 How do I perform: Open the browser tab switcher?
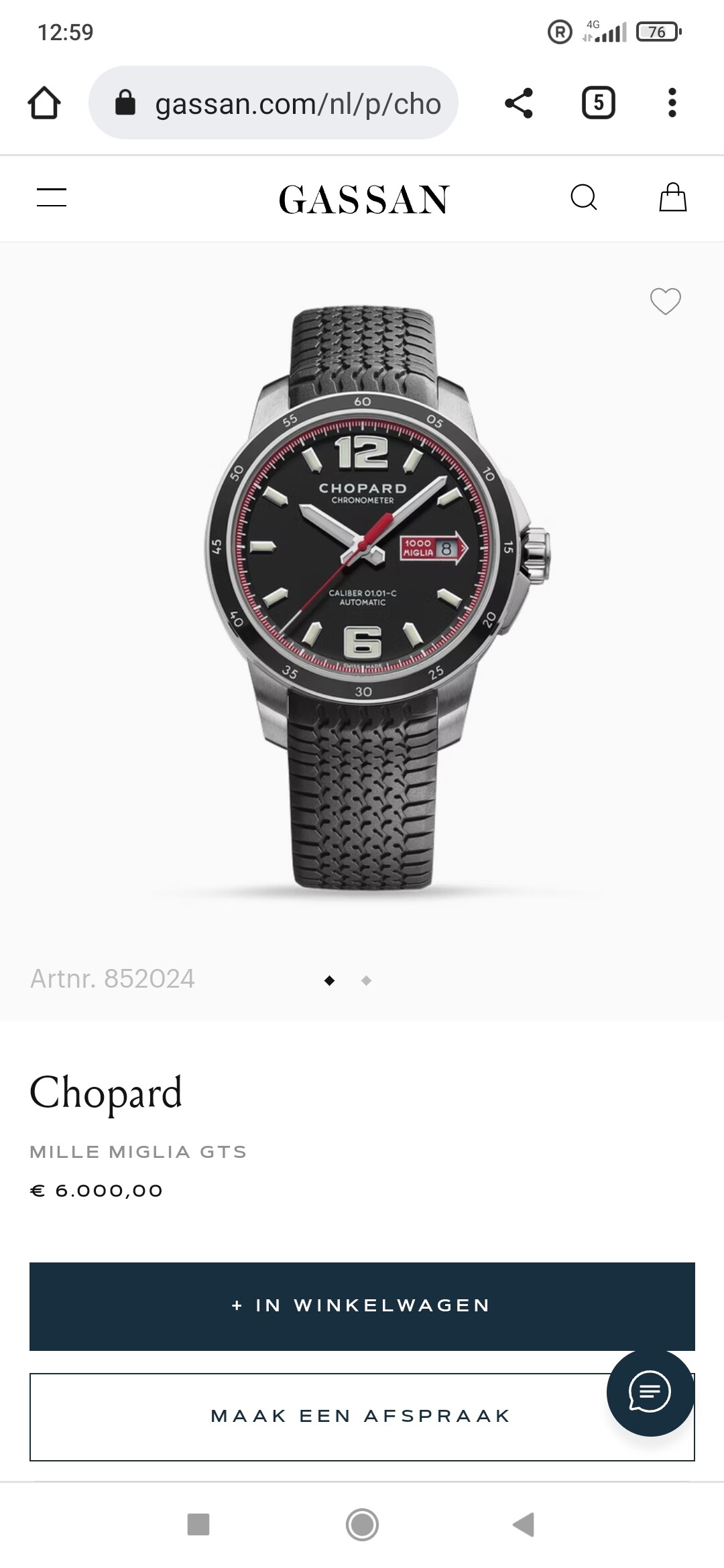(x=598, y=103)
